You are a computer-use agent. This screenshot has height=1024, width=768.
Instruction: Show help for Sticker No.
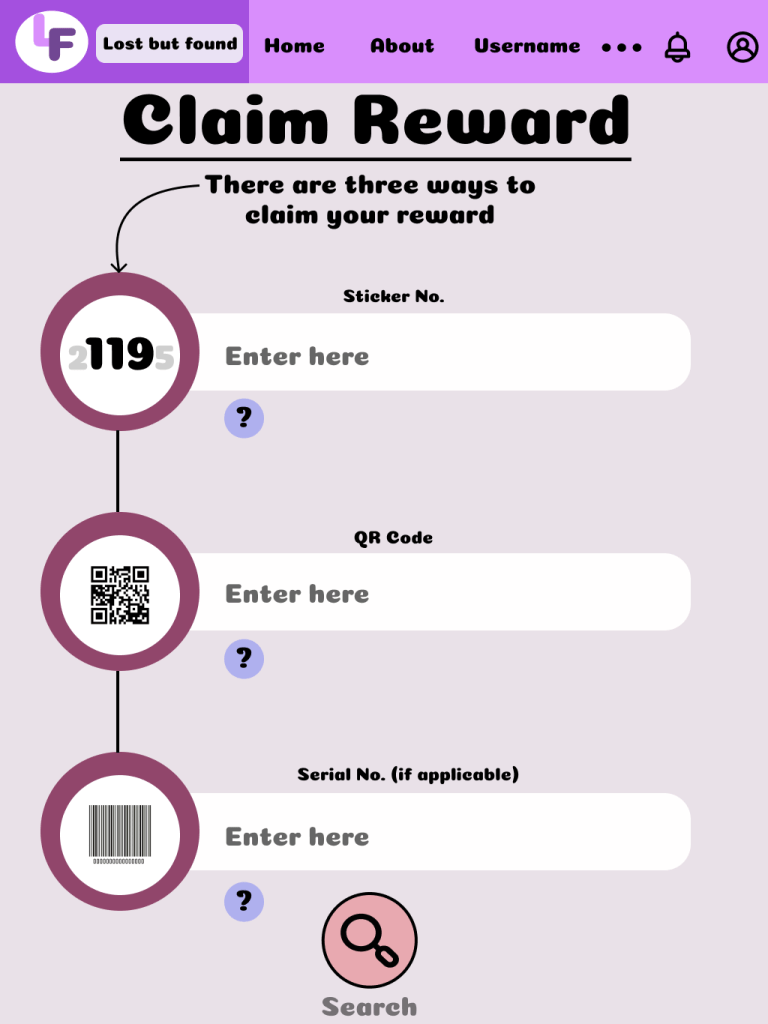(x=244, y=418)
